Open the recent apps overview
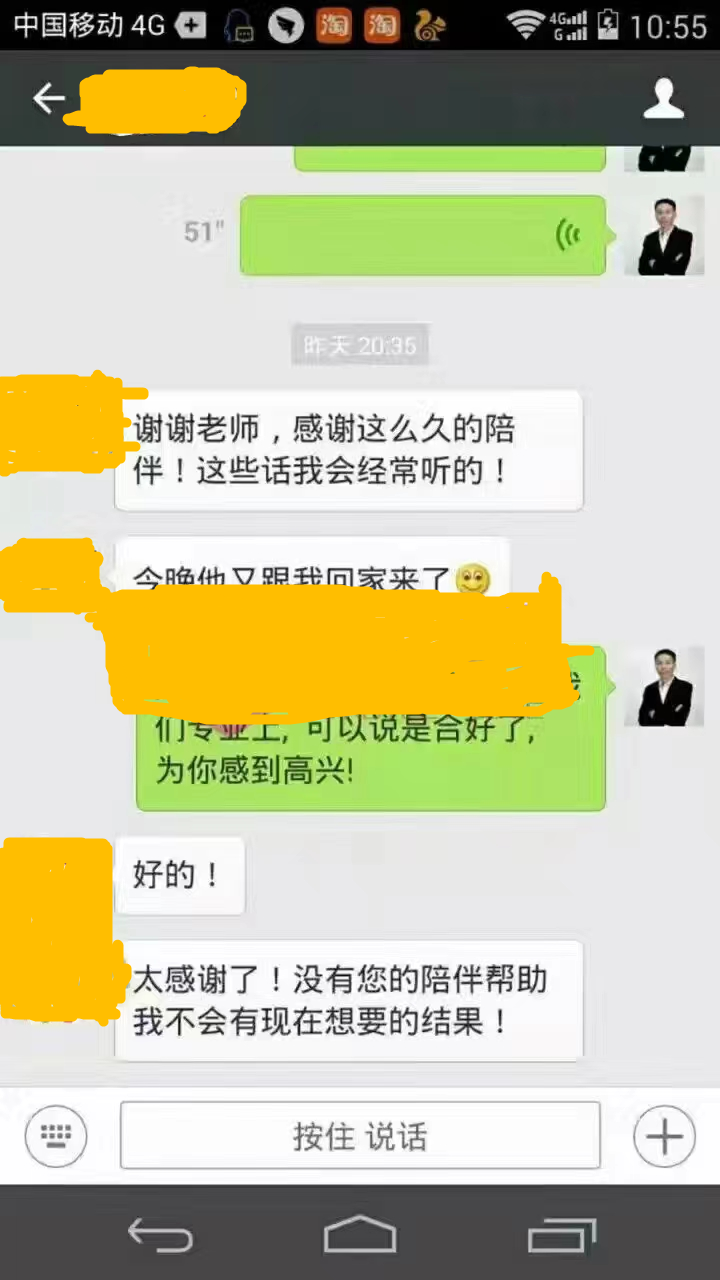The height and width of the screenshot is (1280, 720). pos(561,1236)
